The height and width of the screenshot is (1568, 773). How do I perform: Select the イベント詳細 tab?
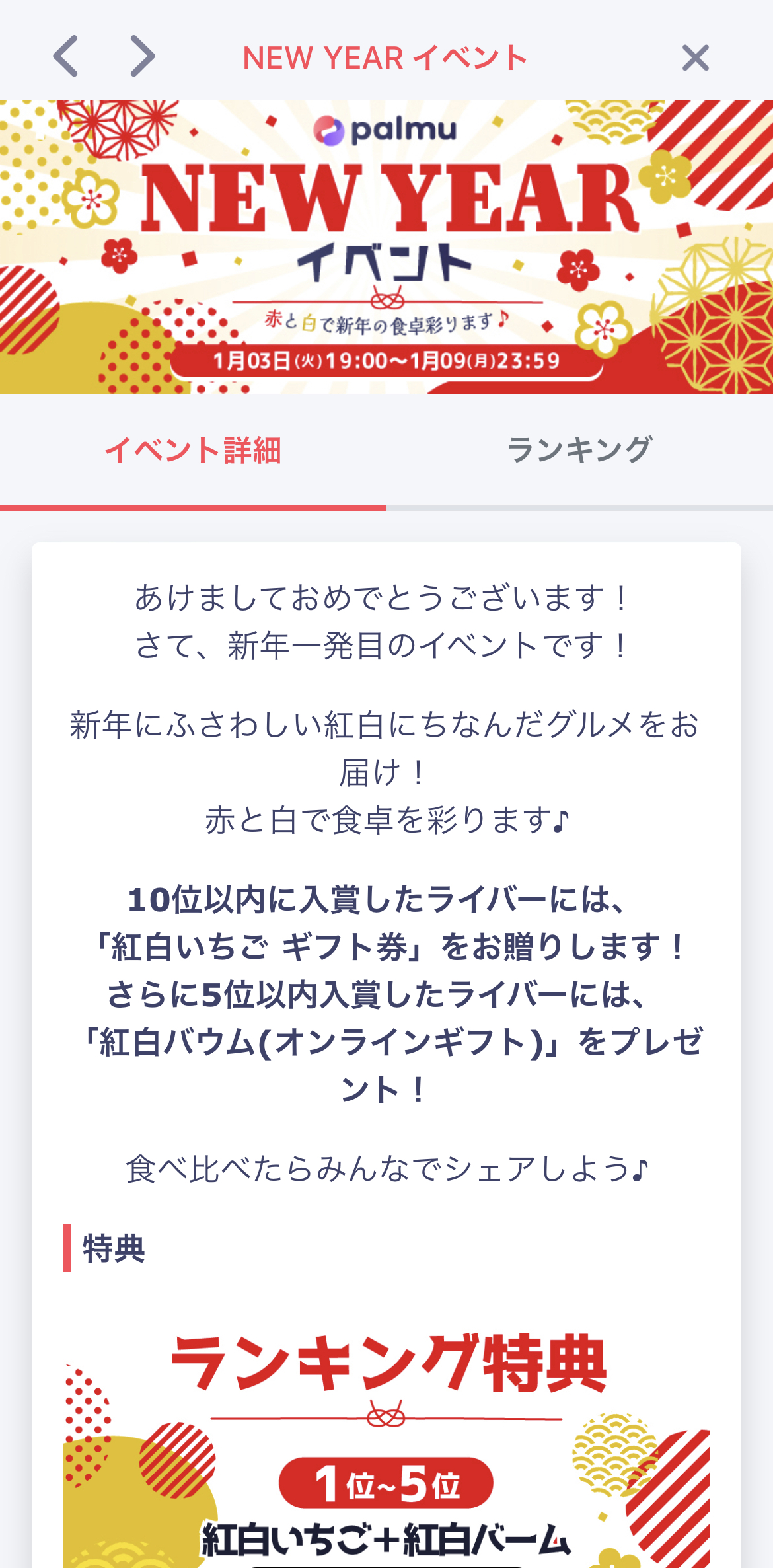coord(194,449)
